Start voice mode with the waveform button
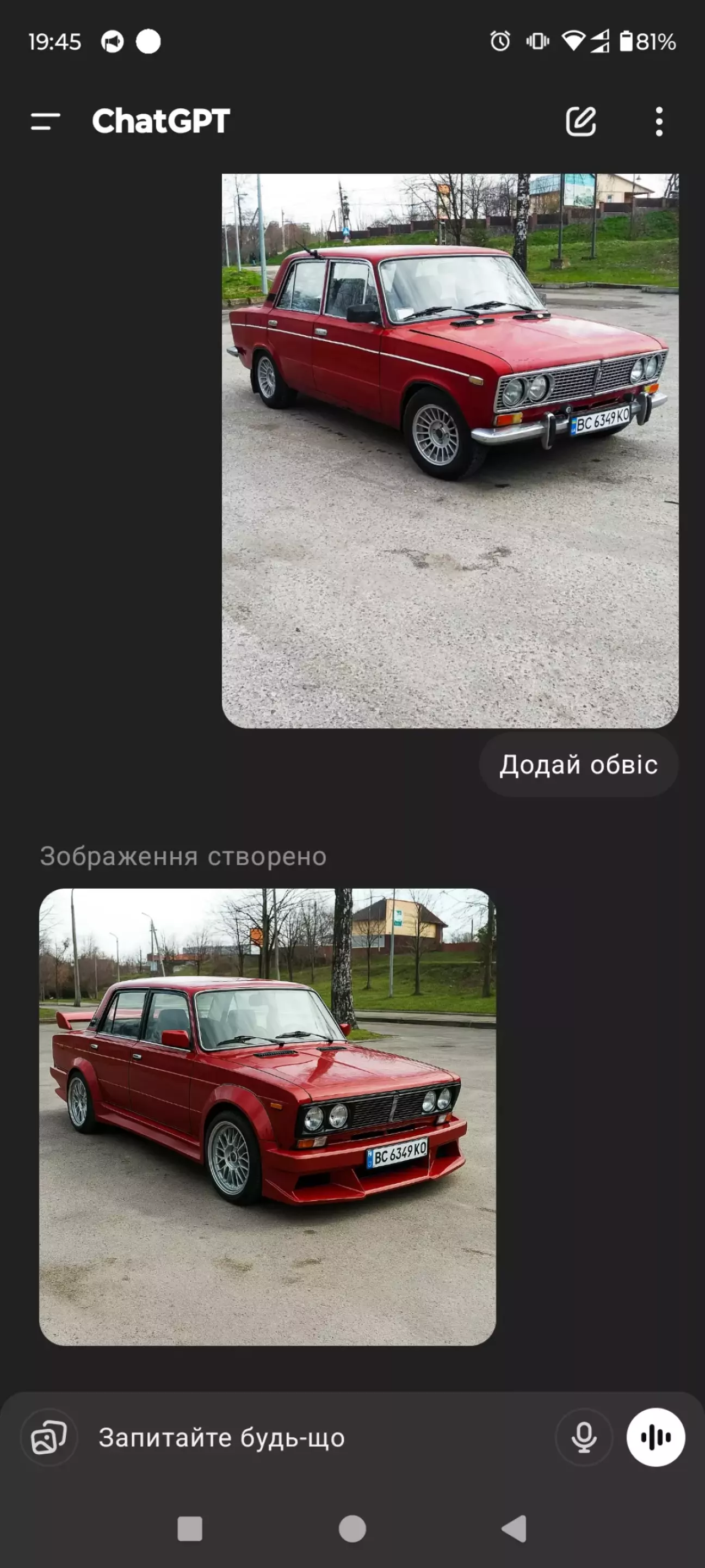This screenshot has width=705, height=1568. (655, 1437)
